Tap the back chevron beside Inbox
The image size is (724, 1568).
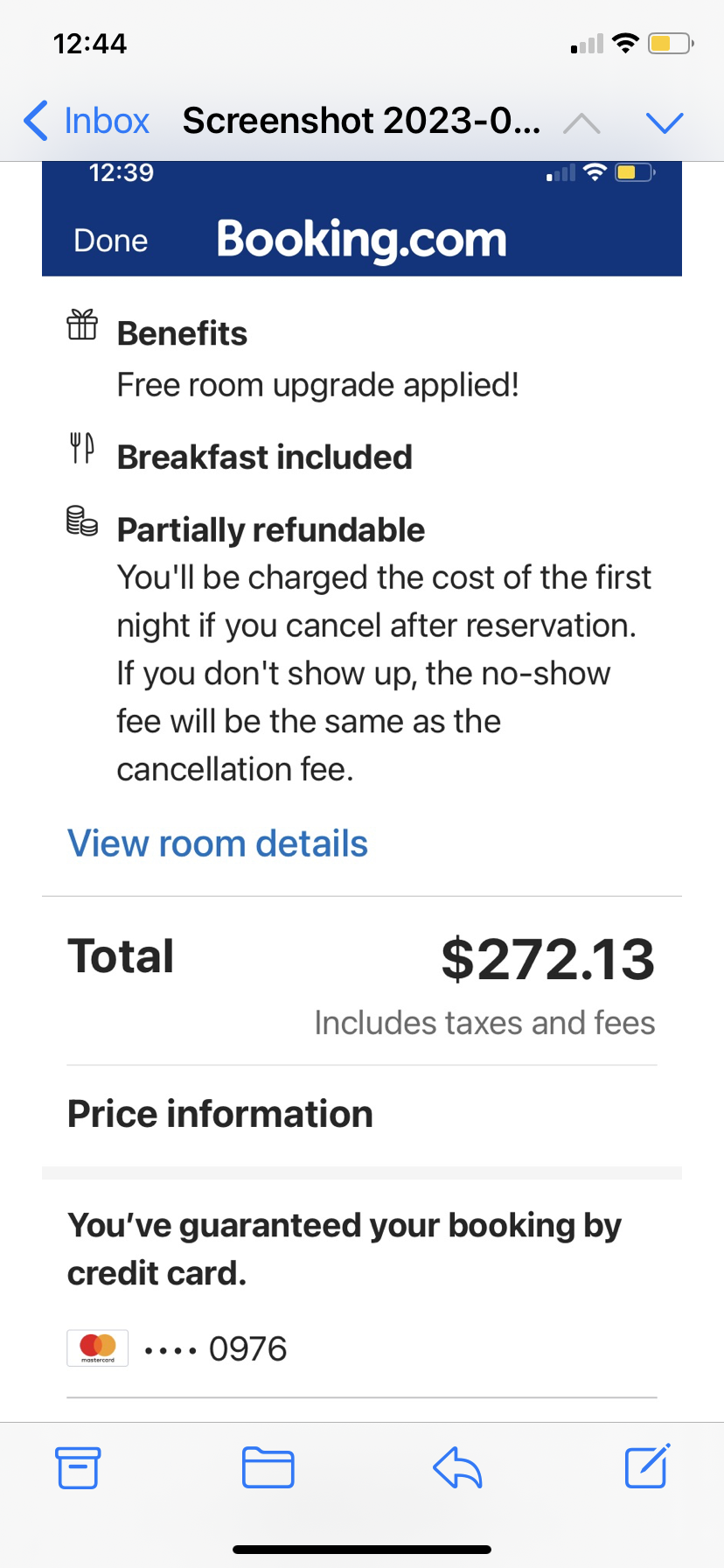click(35, 121)
